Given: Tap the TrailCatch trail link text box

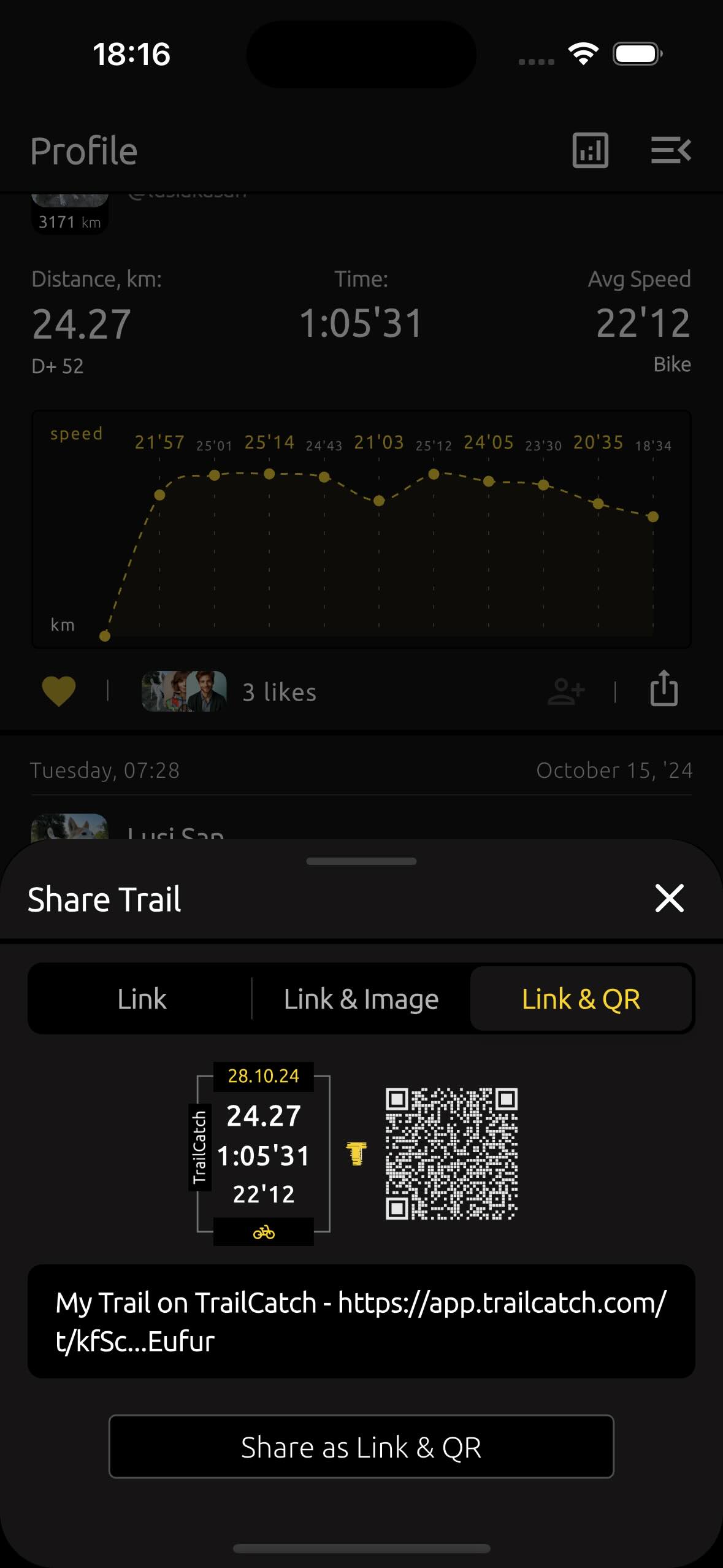Looking at the screenshot, I should point(361,1321).
